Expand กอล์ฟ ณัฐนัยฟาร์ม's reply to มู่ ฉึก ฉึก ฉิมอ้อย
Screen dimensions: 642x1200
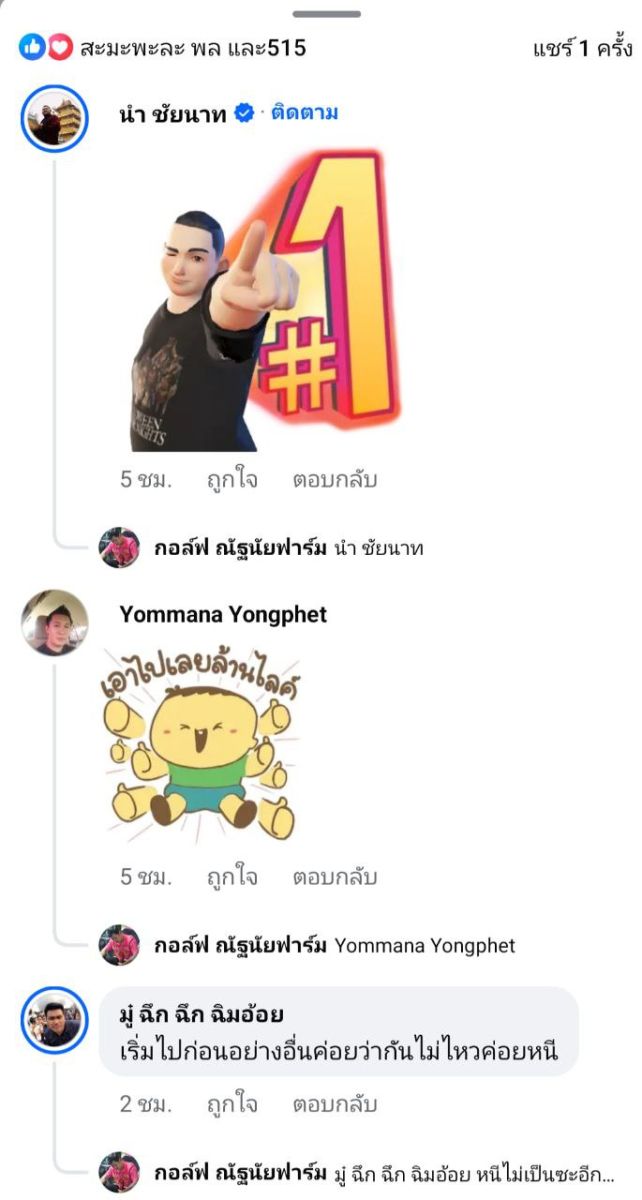pyautogui.click(x=383, y=1172)
